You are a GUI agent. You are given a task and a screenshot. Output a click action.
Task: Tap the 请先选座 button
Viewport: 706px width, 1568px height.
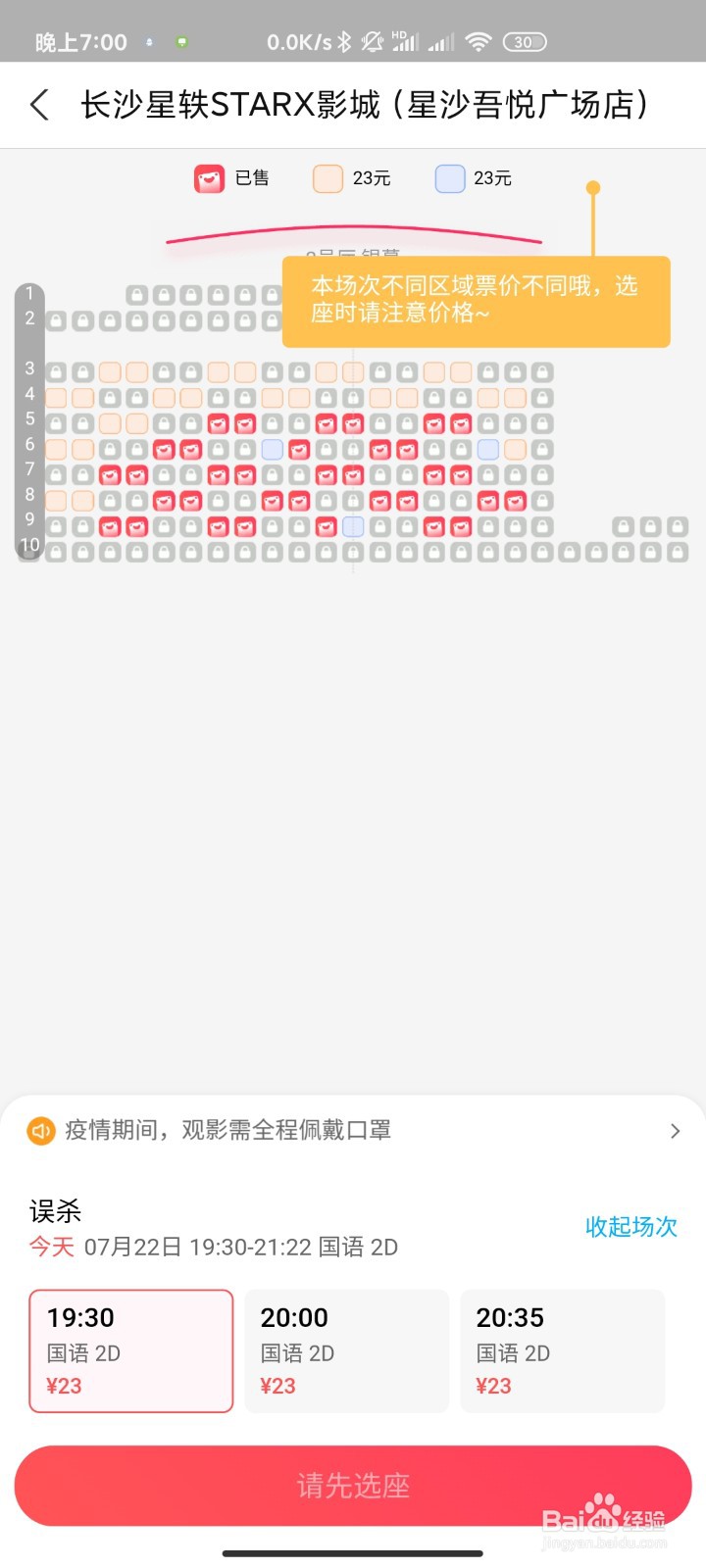[x=353, y=1486]
